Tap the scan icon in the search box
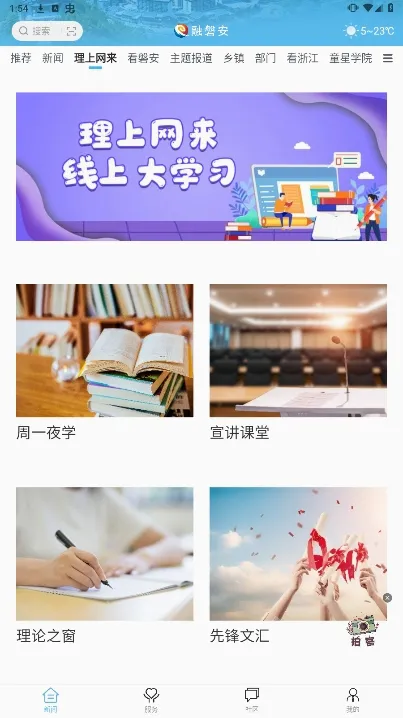 [x=71, y=31]
